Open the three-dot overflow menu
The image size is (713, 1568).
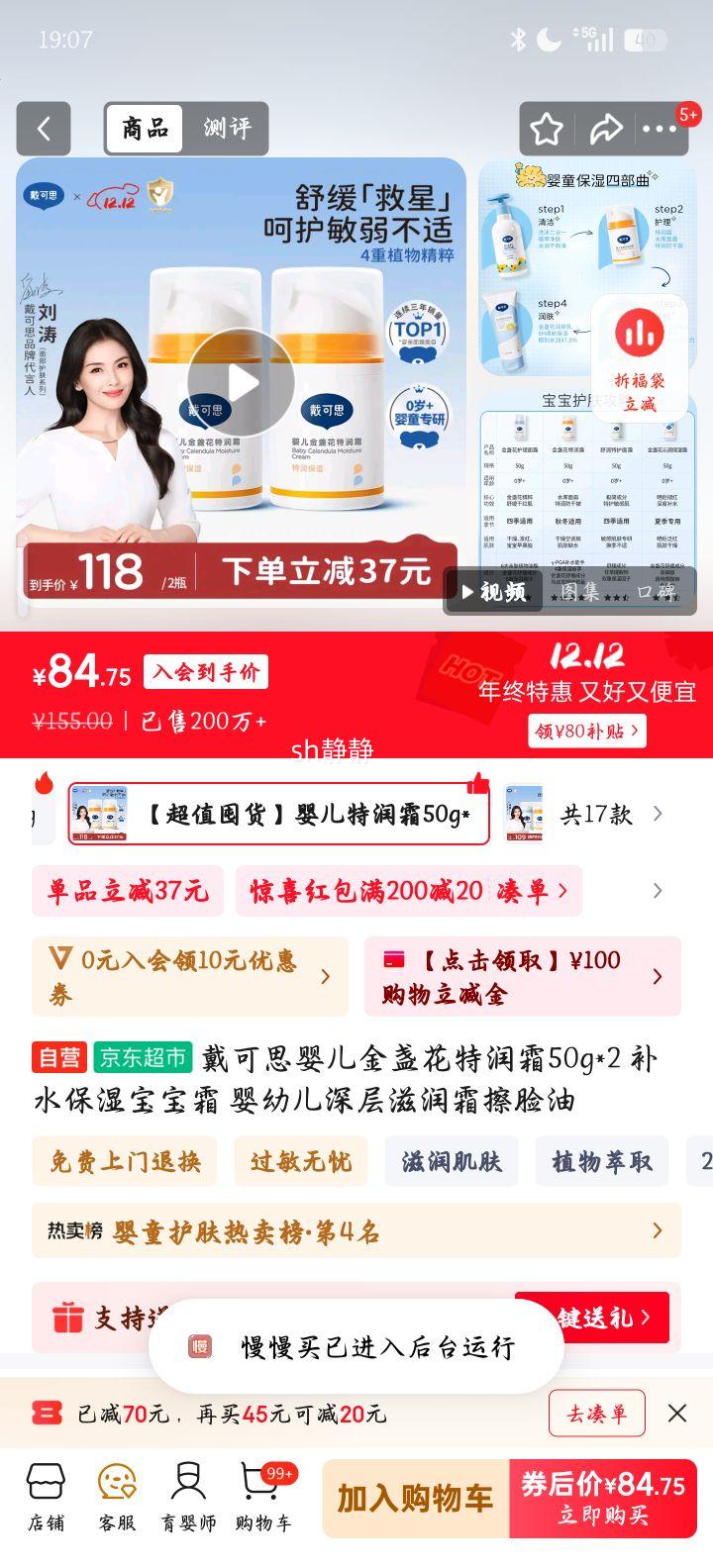(659, 129)
